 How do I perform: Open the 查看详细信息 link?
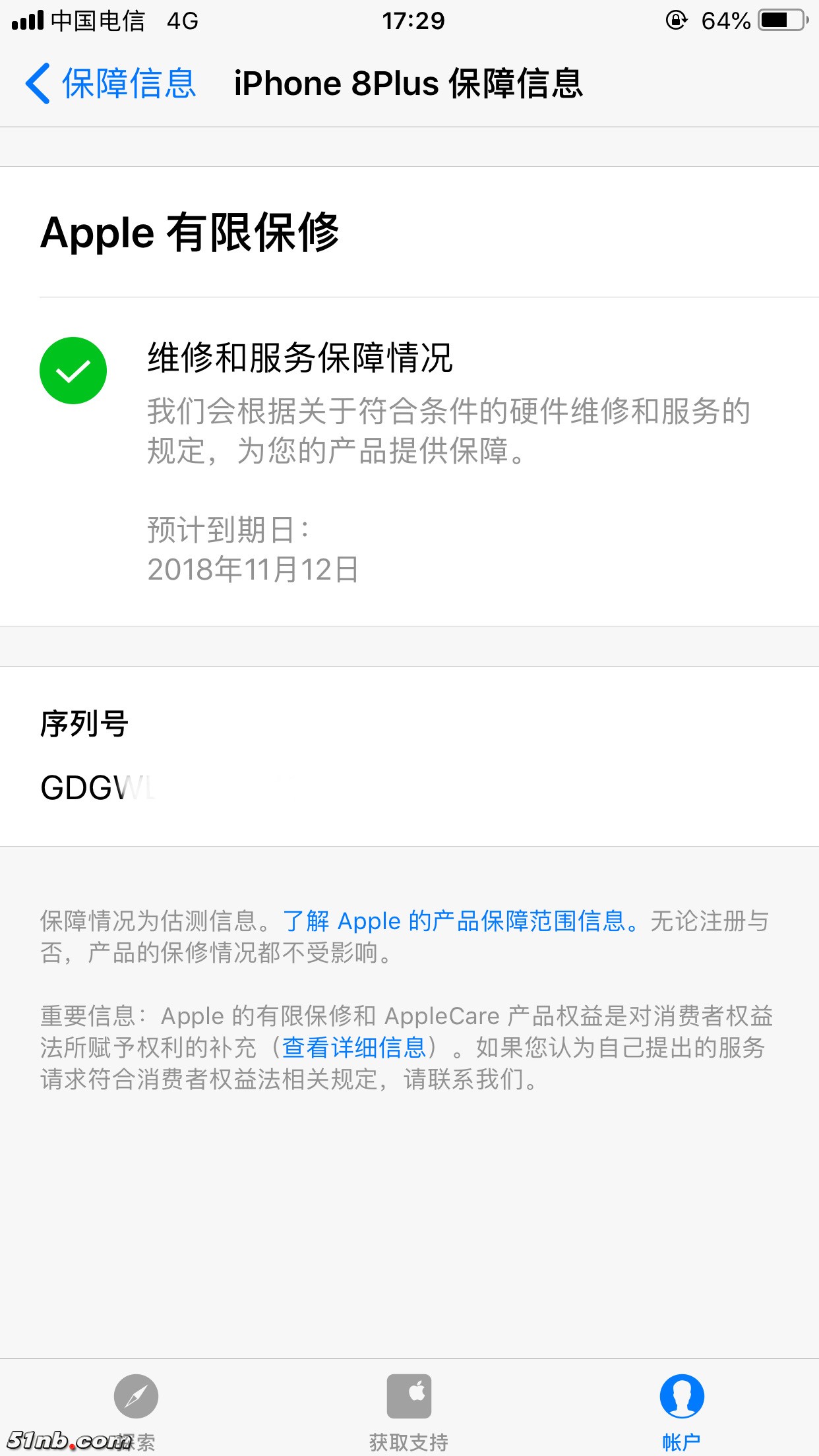tap(354, 1047)
